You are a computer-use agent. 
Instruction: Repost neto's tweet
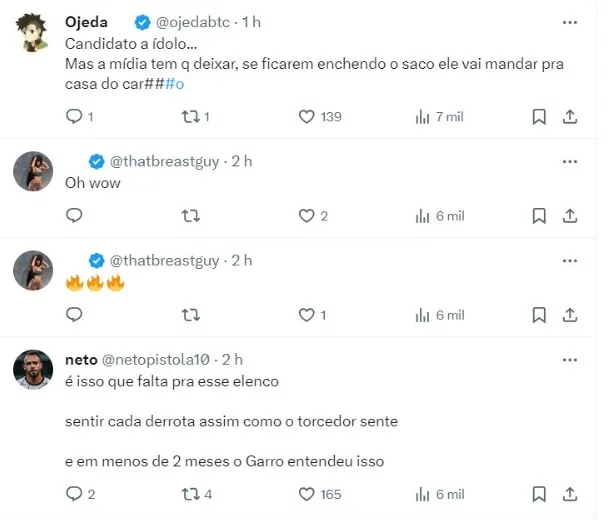point(189,494)
